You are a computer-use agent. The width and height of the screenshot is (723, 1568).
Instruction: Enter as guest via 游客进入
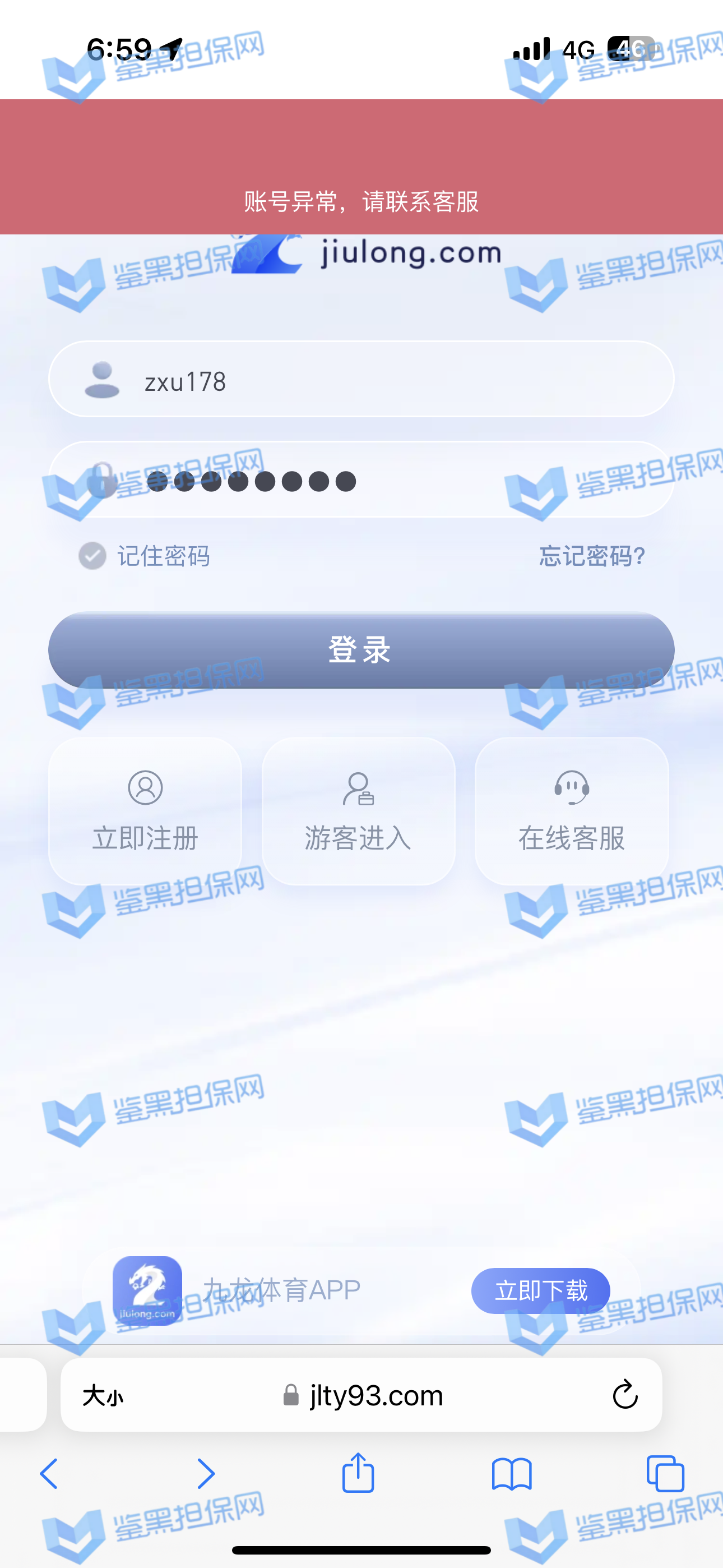pyautogui.click(x=358, y=811)
